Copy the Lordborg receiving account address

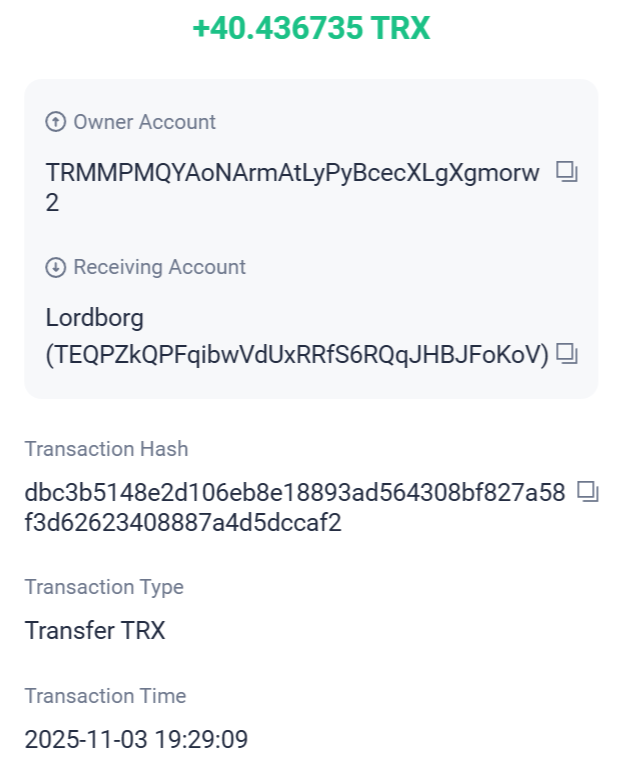point(567,353)
